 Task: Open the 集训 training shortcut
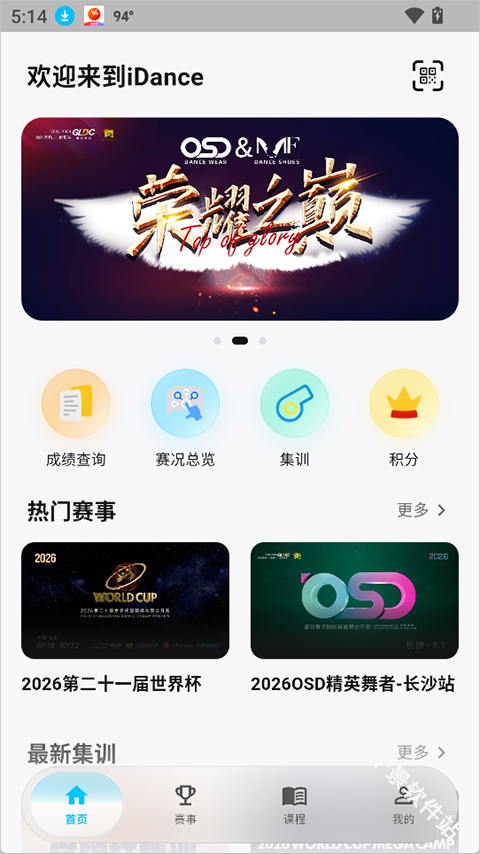coord(294,418)
